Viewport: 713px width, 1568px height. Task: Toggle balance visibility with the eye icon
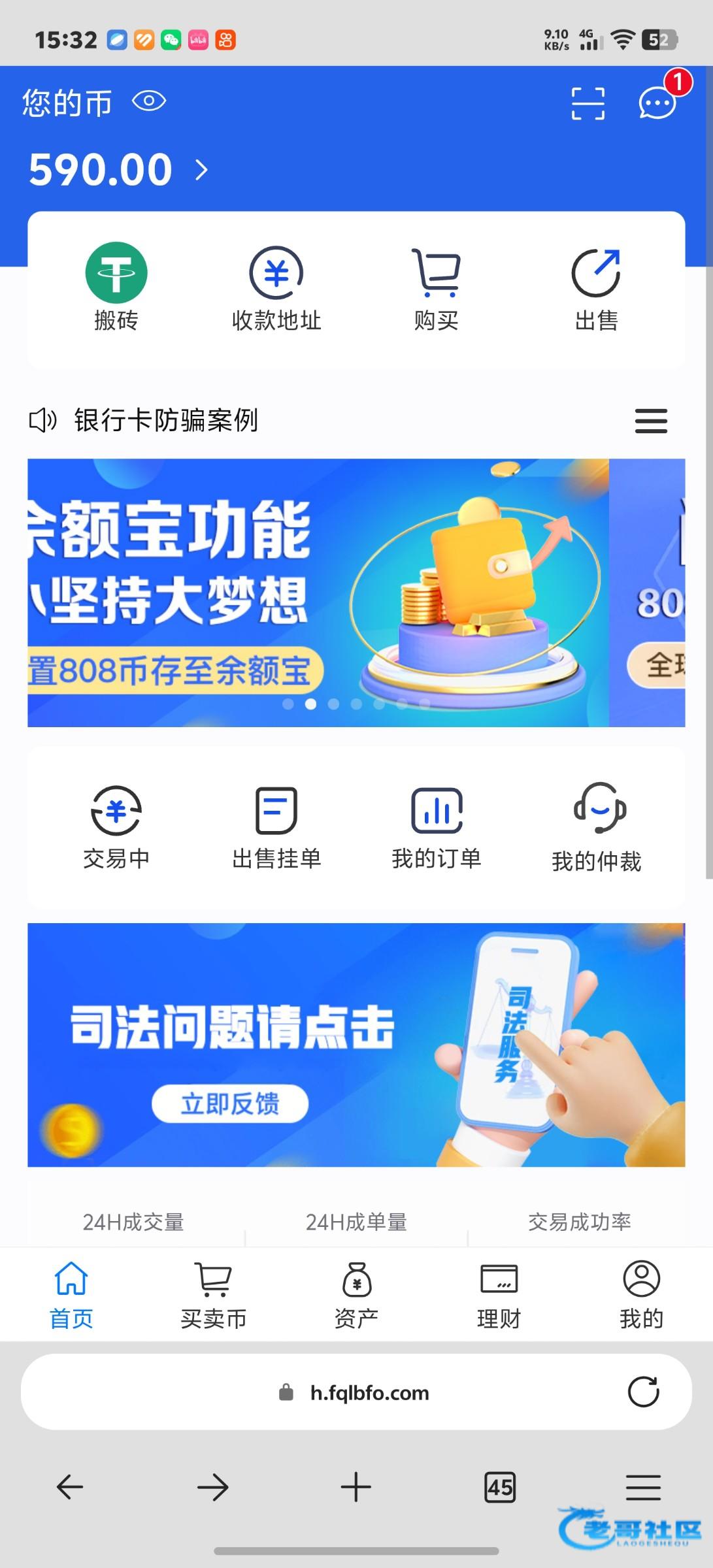click(x=149, y=101)
